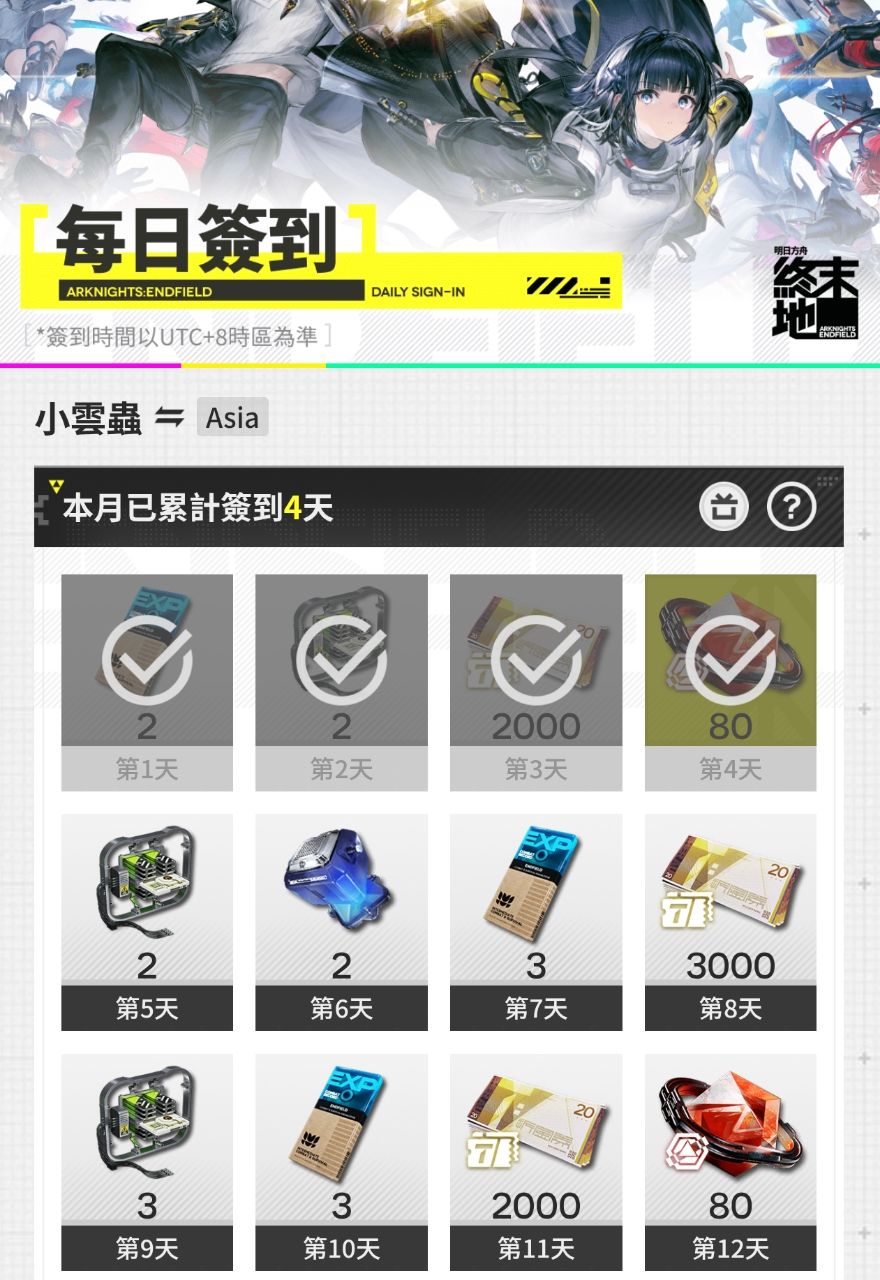This screenshot has width=880, height=1280.
Task: Open the question mark help icon
Action: 791,508
